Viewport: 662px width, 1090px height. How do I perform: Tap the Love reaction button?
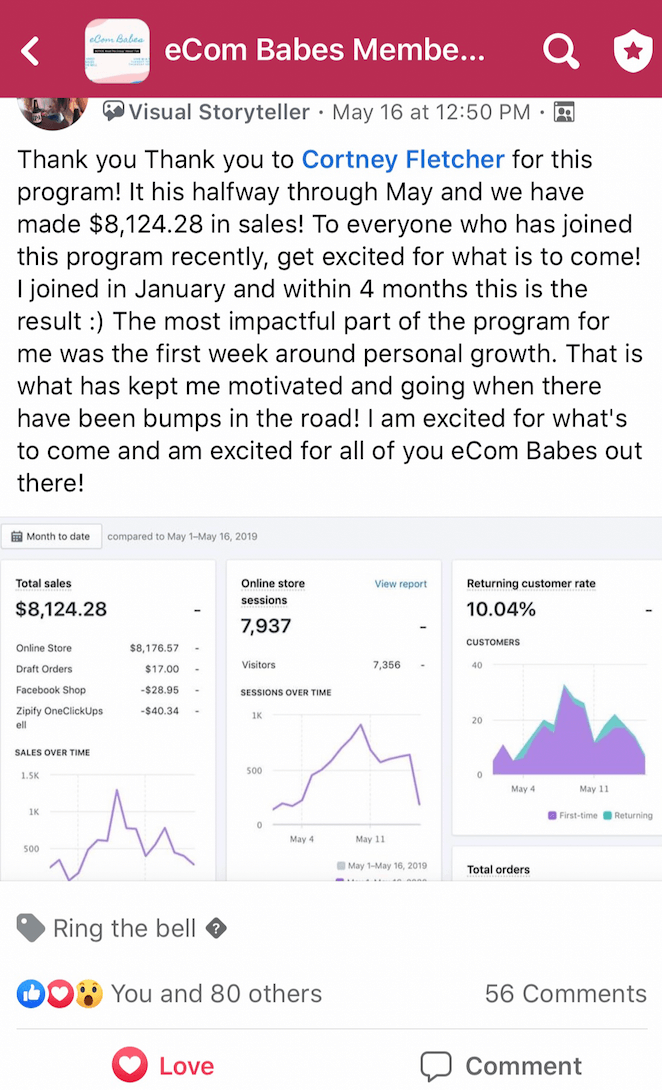pos(163,1066)
